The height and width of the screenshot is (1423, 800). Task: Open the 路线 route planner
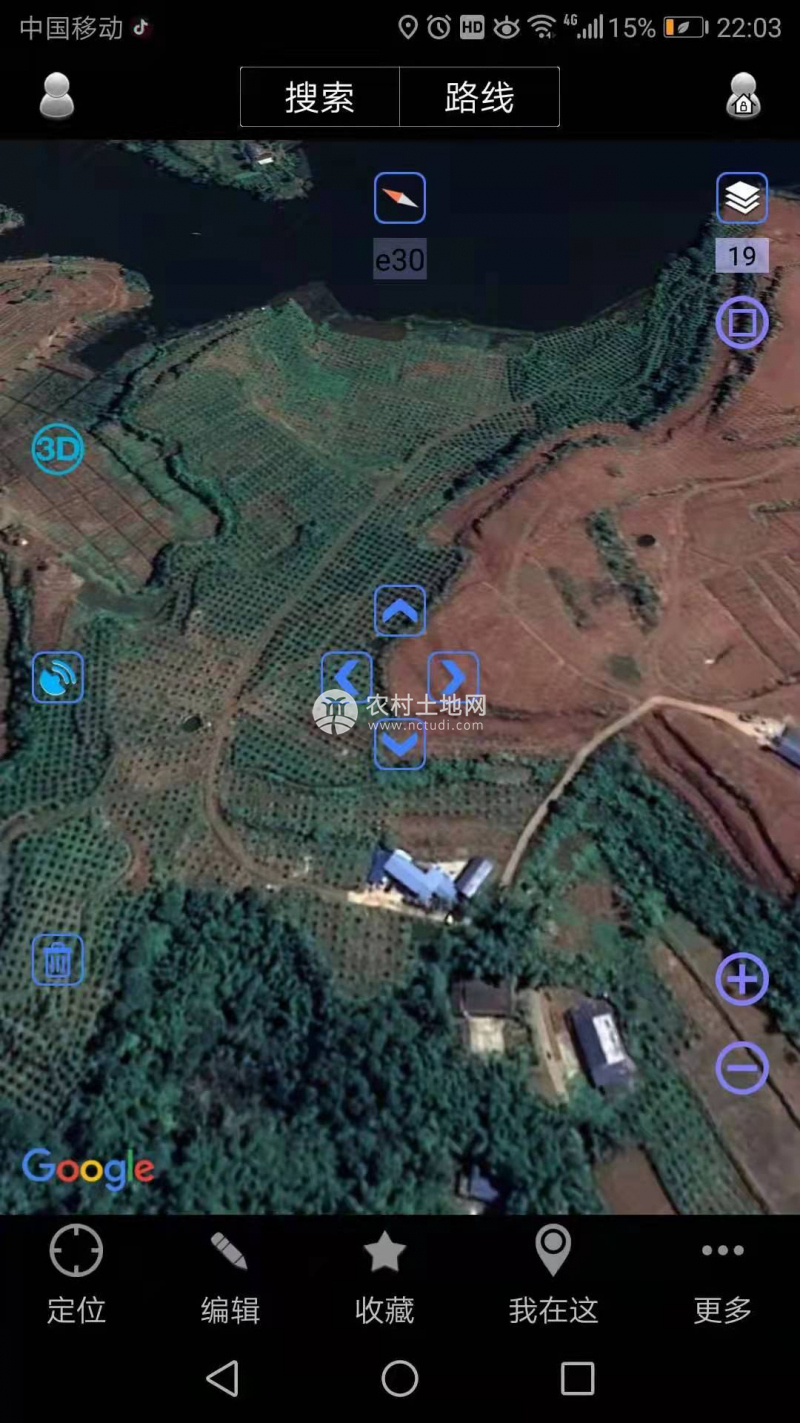[479, 97]
